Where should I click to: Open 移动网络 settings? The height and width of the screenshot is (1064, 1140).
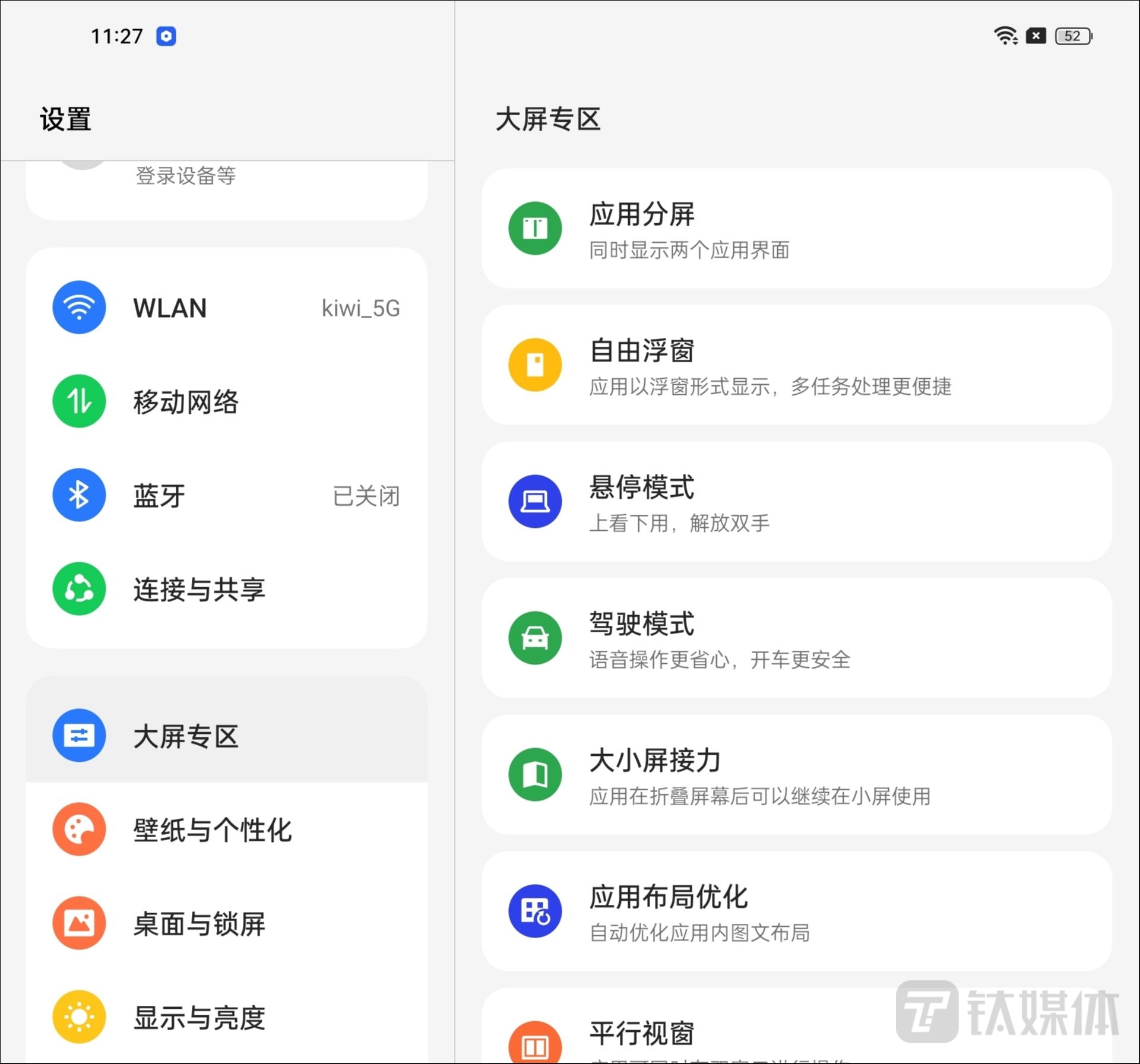click(226, 401)
